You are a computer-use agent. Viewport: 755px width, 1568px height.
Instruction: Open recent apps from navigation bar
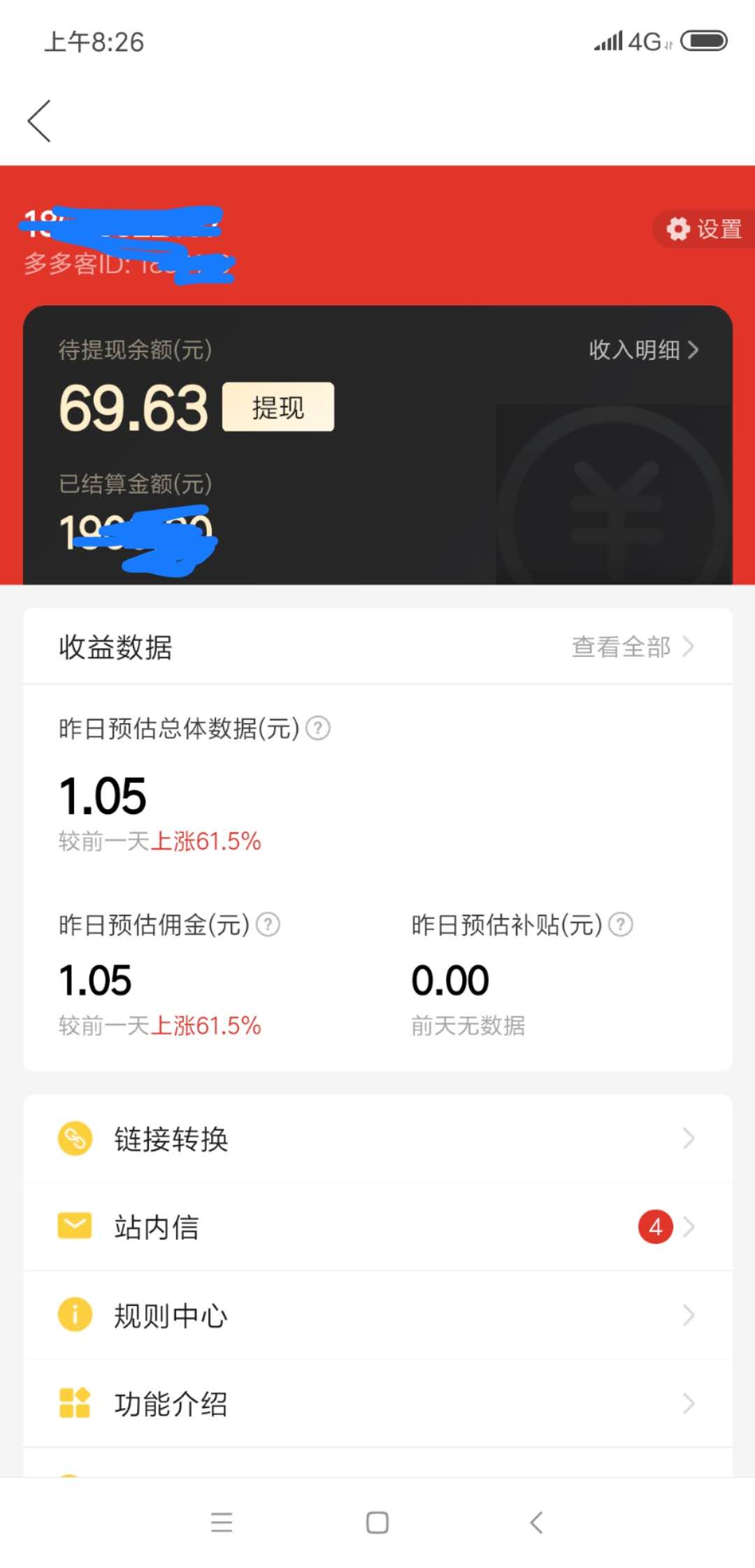[x=222, y=1523]
